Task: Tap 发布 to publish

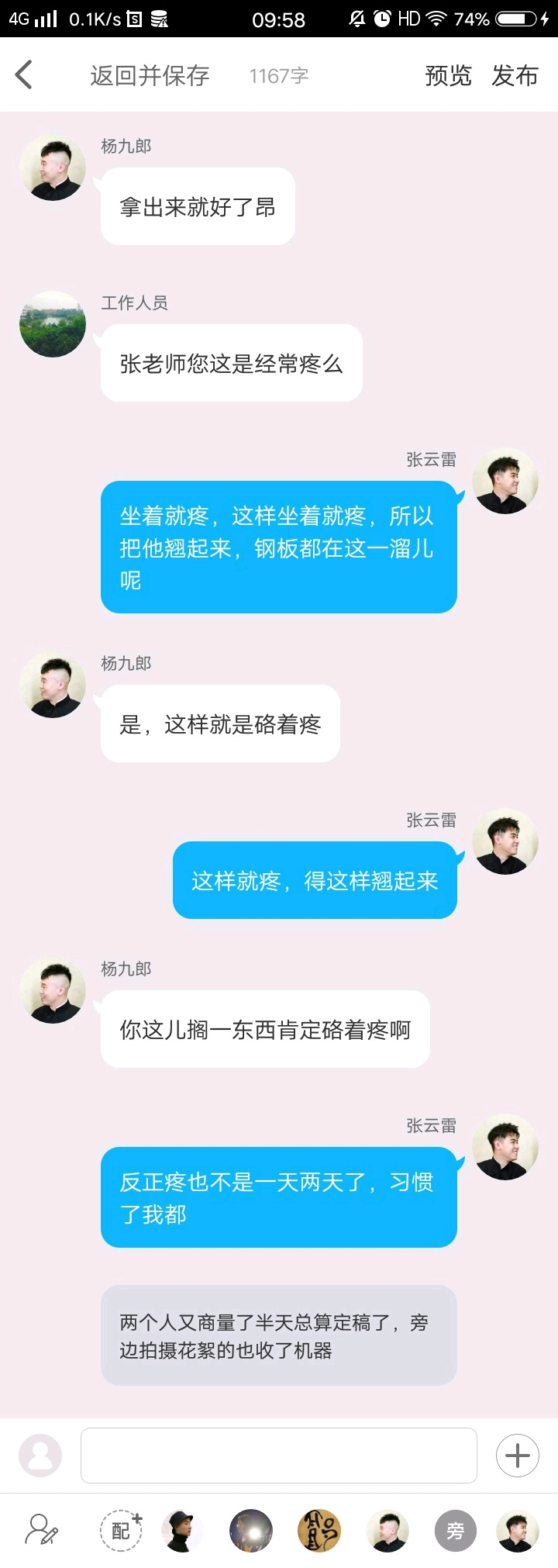Action: 515,75
